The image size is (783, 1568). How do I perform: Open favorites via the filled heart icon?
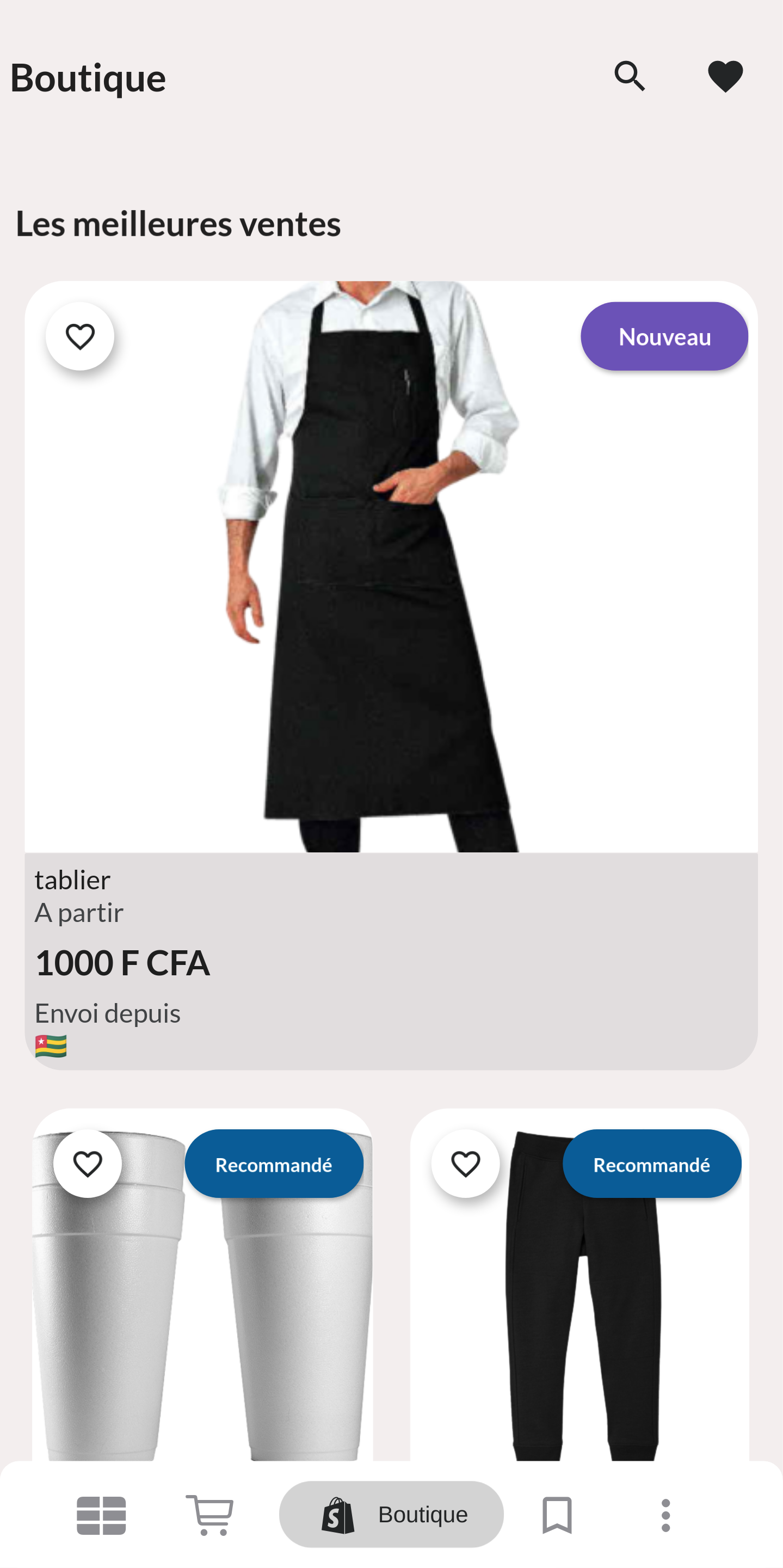click(725, 77)
